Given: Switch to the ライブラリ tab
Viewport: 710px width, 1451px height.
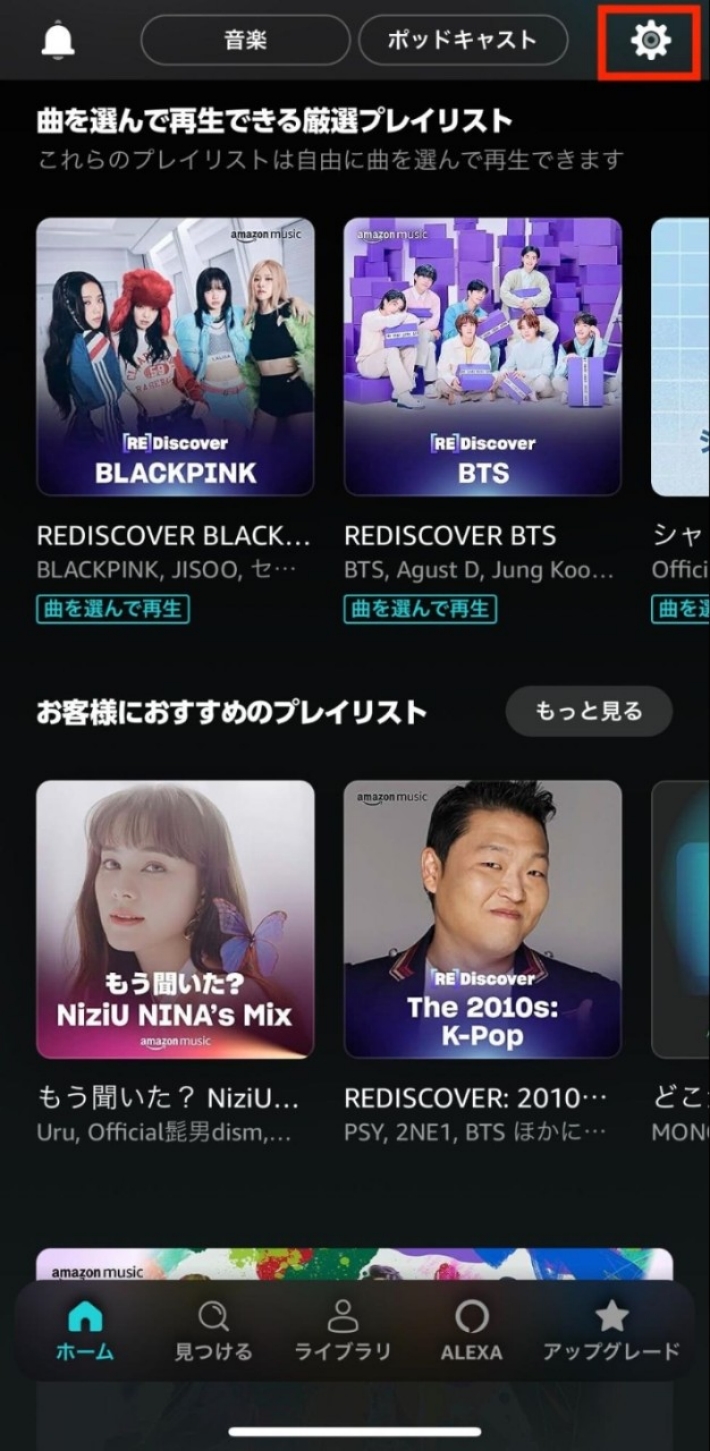Looking at the screenshot, I should pyautogui.click(x=343, y=1331).
